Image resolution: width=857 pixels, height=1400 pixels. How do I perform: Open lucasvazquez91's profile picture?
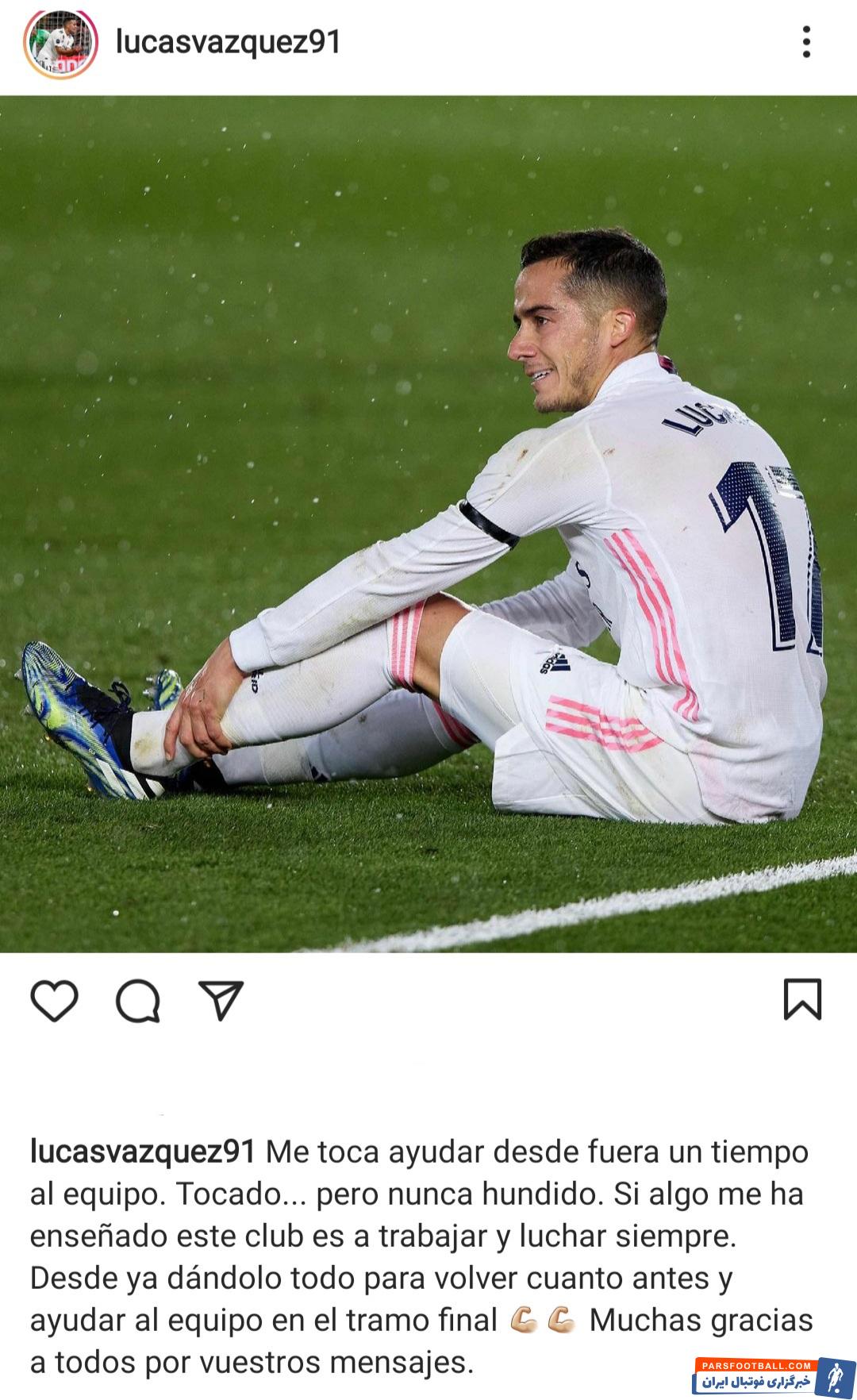pyautogui.click(x=60, y=43)
